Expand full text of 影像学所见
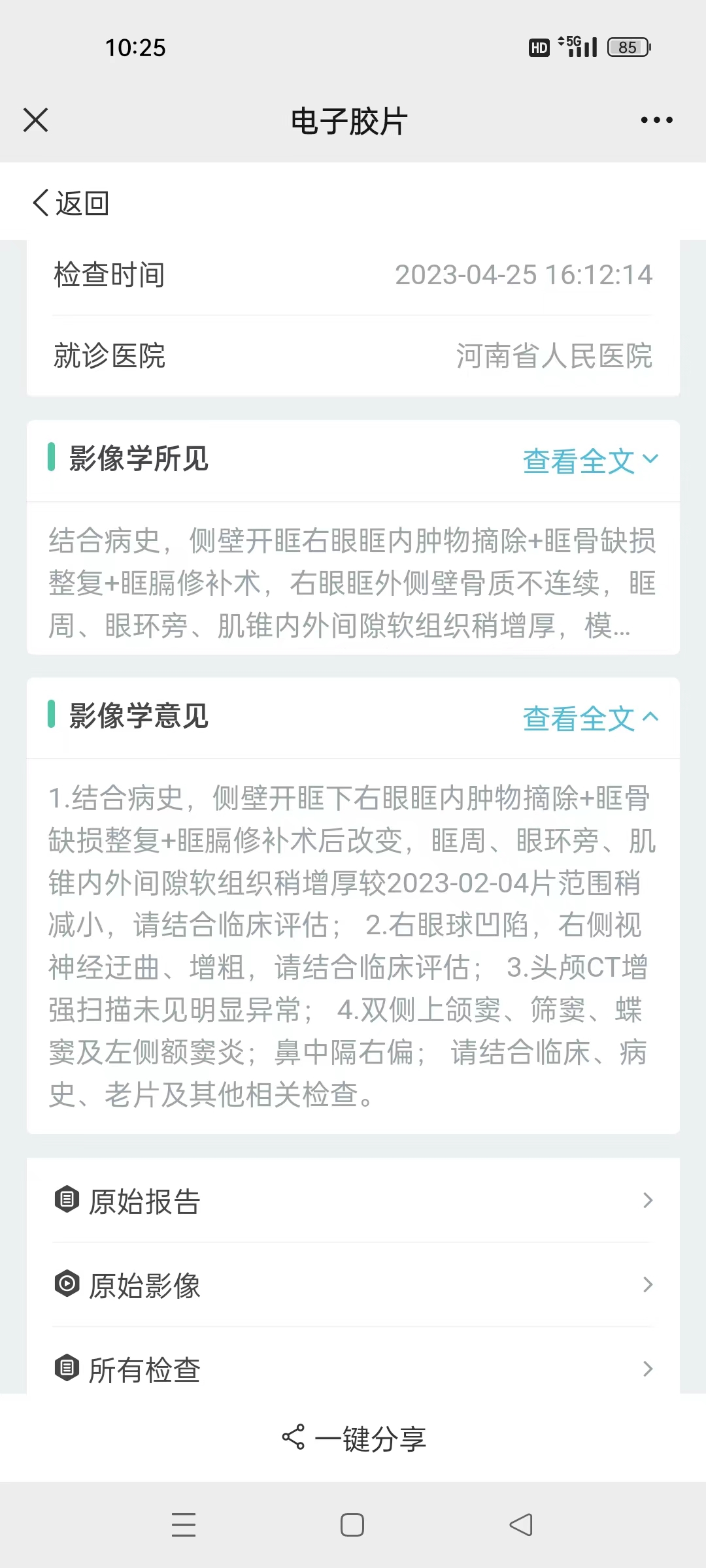 [x=590, y=461]
